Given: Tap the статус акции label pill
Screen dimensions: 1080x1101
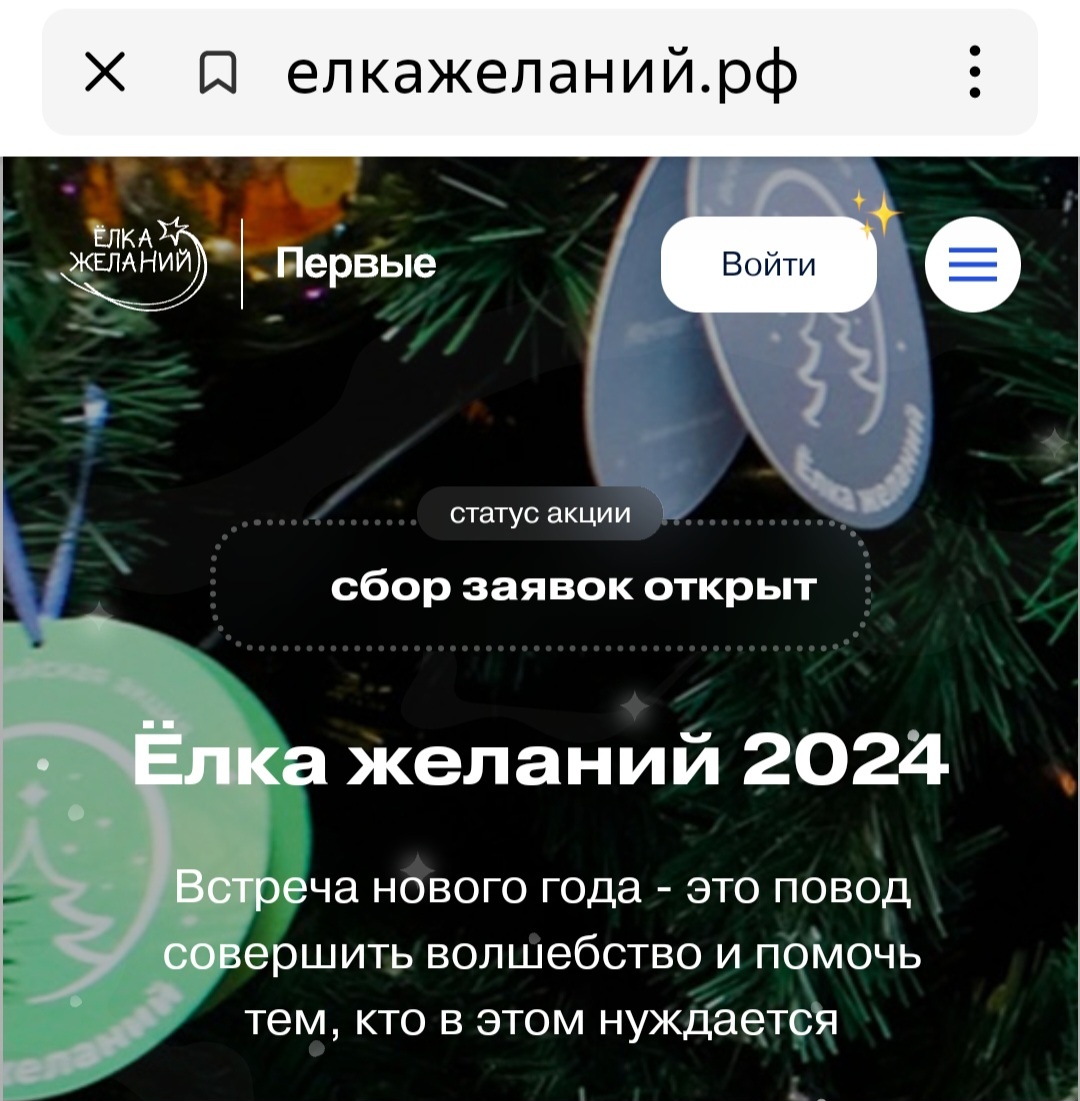Looking at the screenshot, I should [x=540, y=514].
